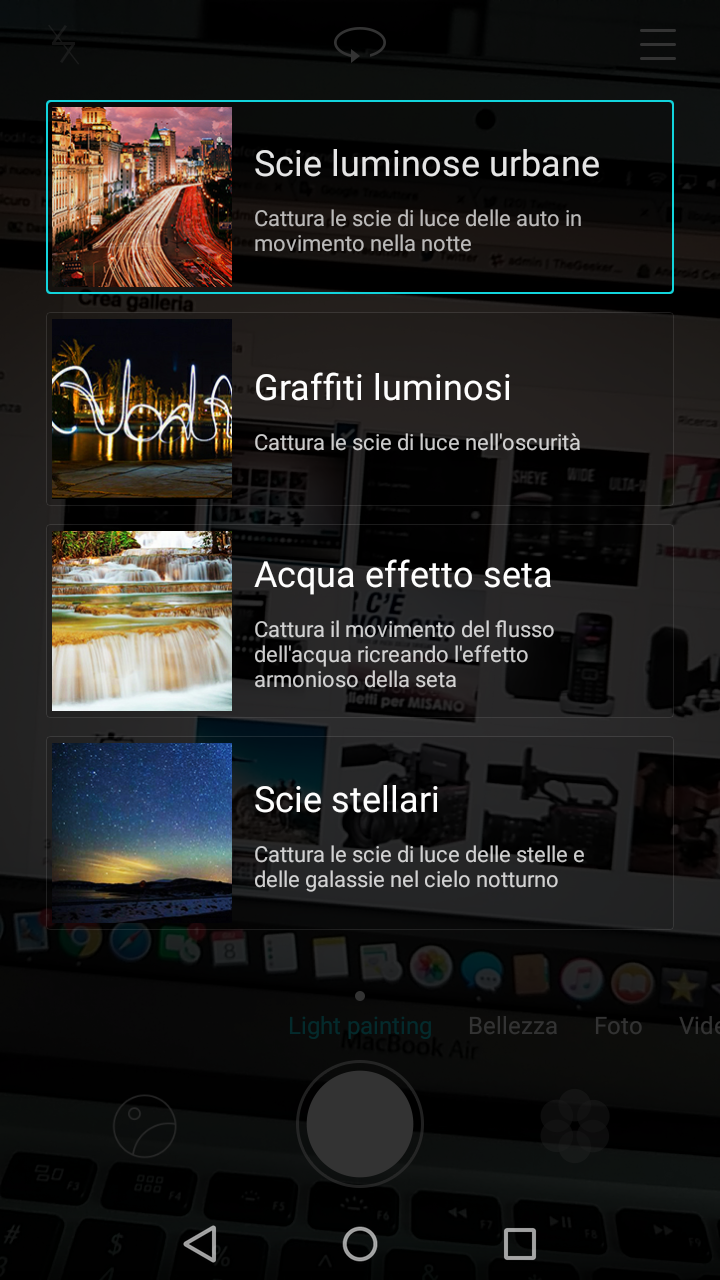720x1280 pixels.
Task: Tap the shutter button
Action: [x=360, y=1124]
